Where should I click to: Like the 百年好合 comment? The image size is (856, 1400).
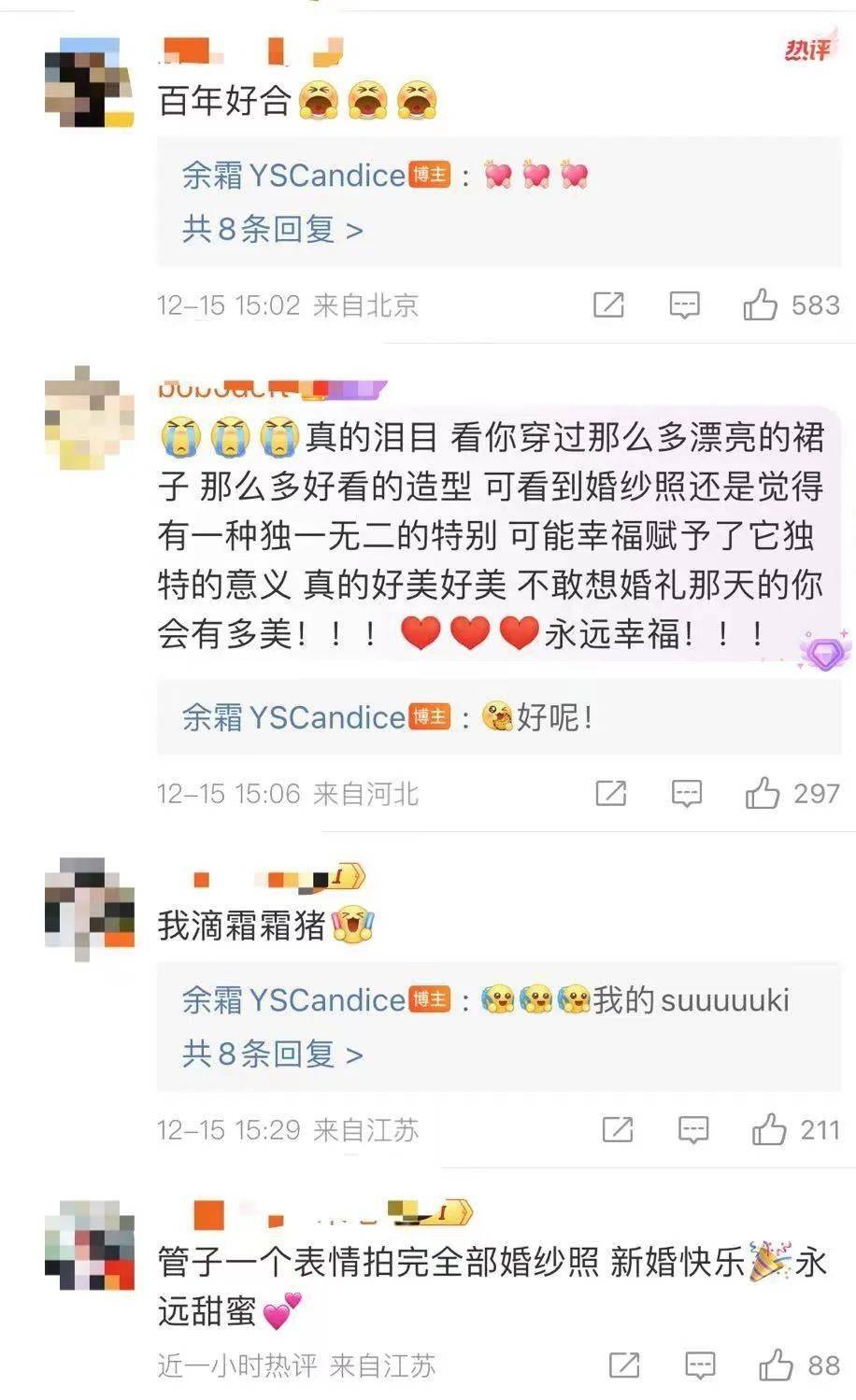[x=761, y=305]
